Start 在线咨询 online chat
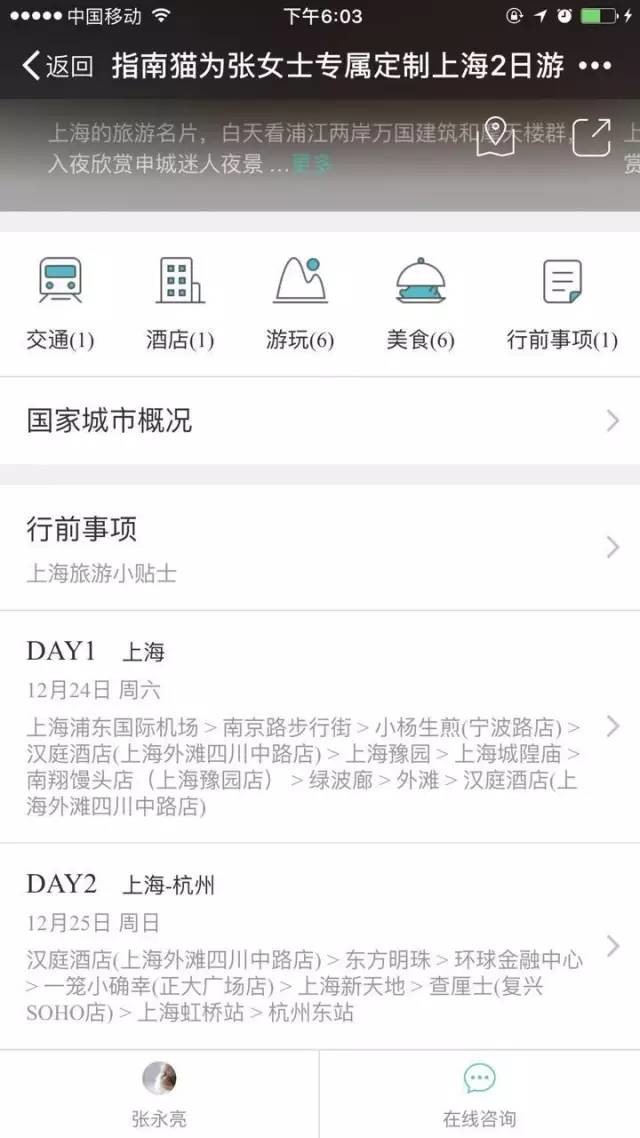 pos(480,1094)
